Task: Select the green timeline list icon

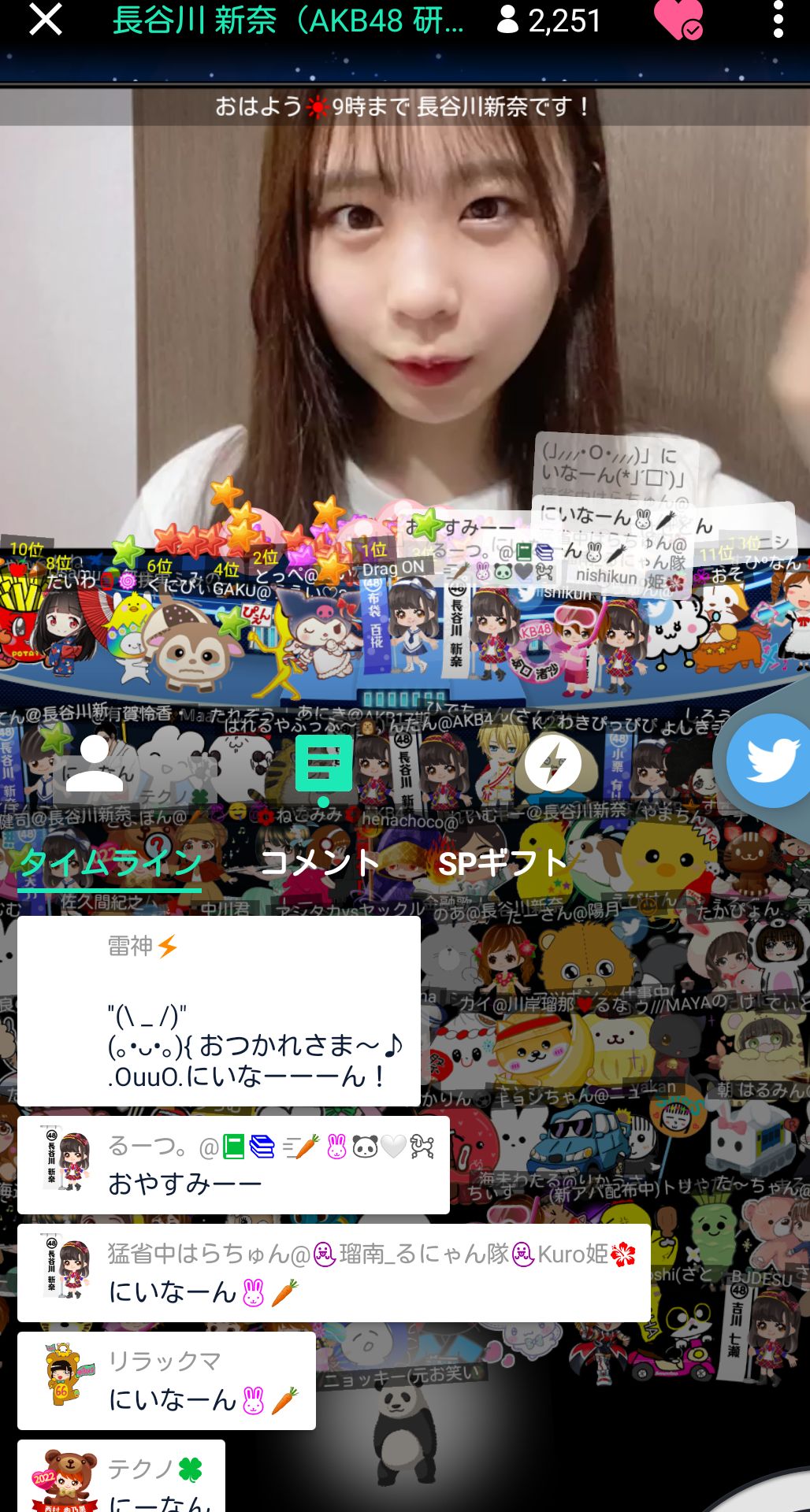Action: (x=323, y=763)
